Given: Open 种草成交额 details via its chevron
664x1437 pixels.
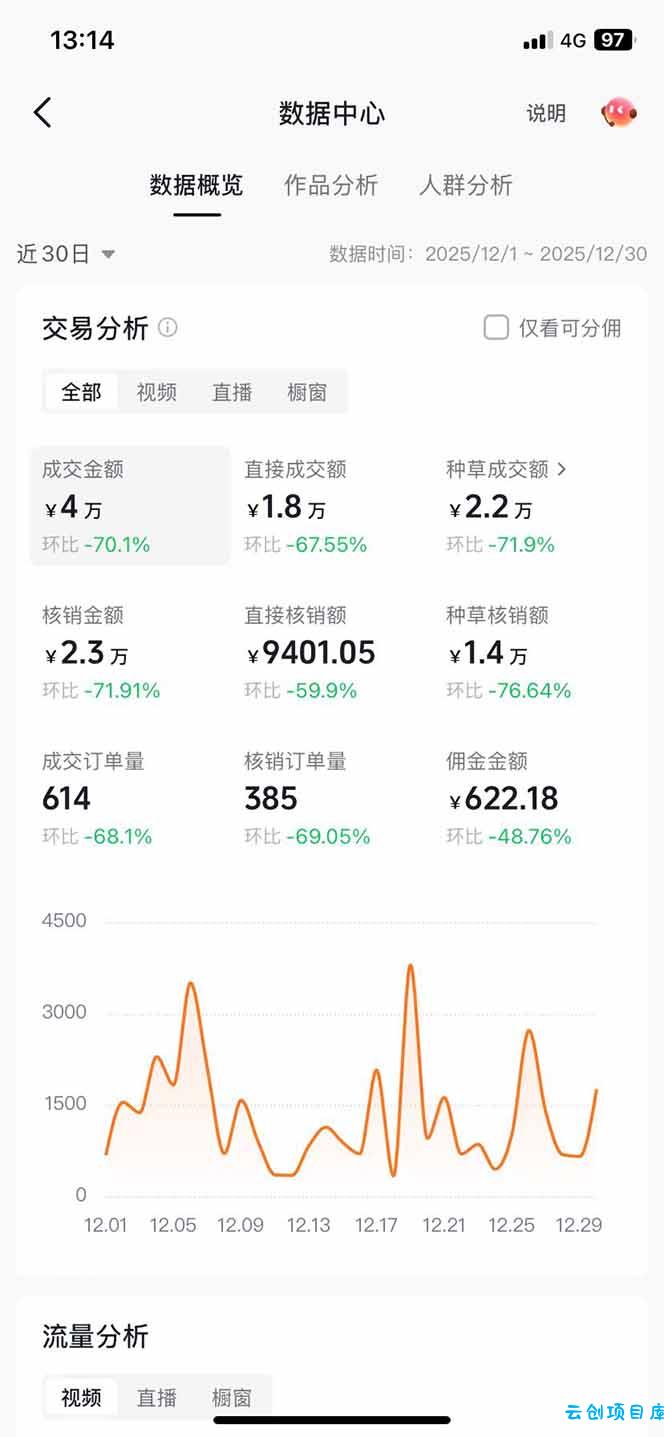Looking at the screenshot, I should point(562,468).
